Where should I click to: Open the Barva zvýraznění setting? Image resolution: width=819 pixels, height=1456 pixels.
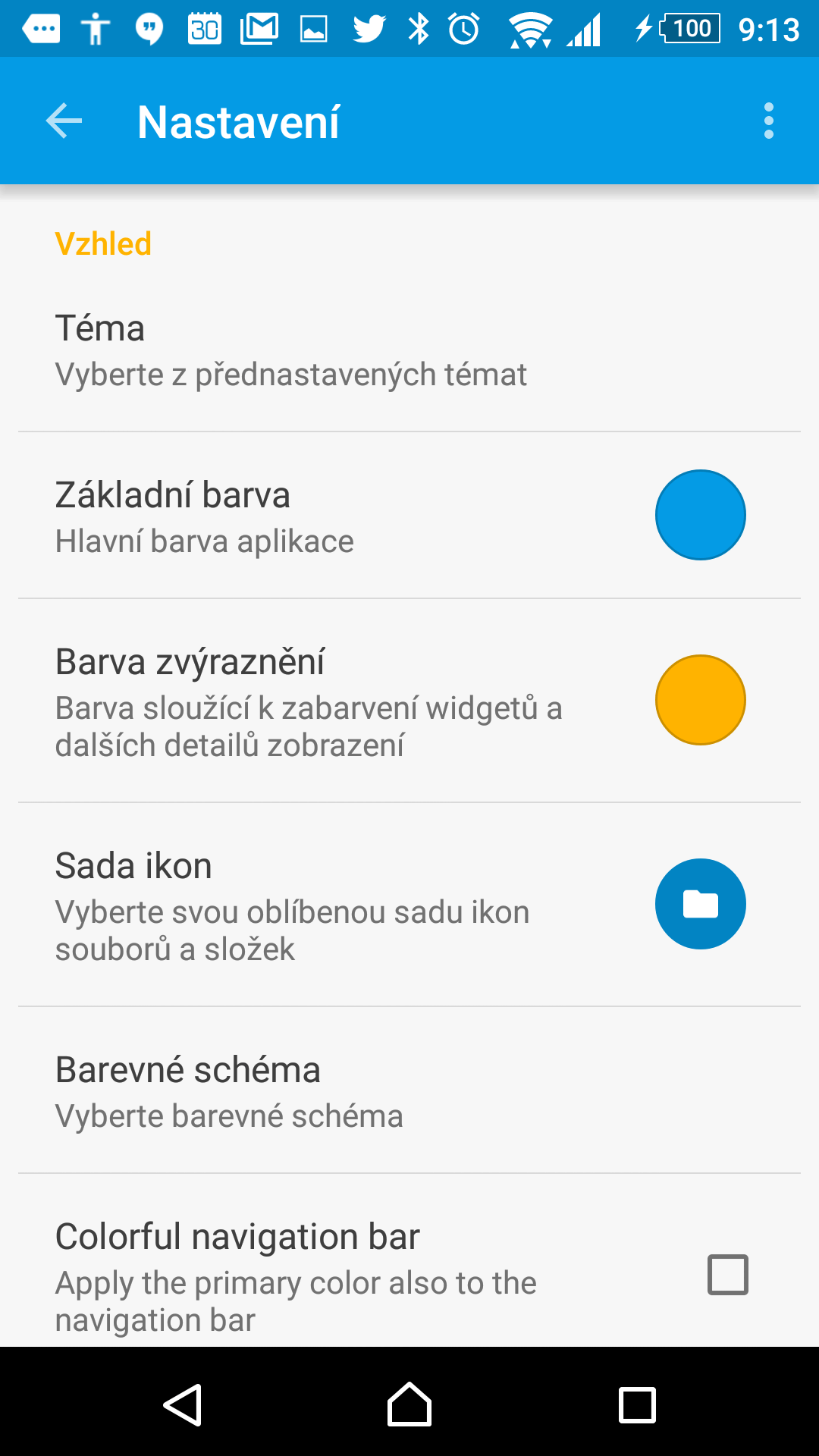(409, 701)
